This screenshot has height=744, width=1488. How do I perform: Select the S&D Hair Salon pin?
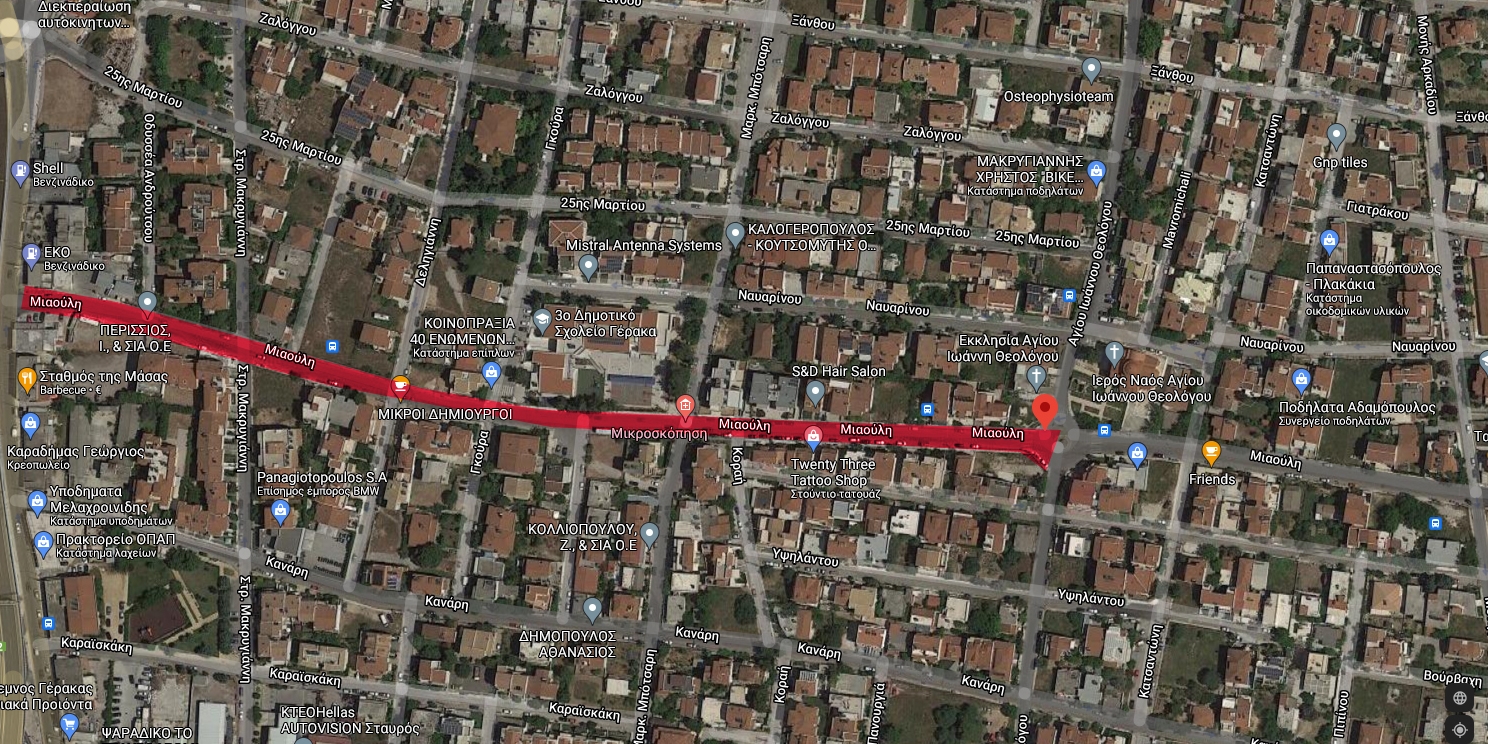pyautogui.click(x=816, y=392)
